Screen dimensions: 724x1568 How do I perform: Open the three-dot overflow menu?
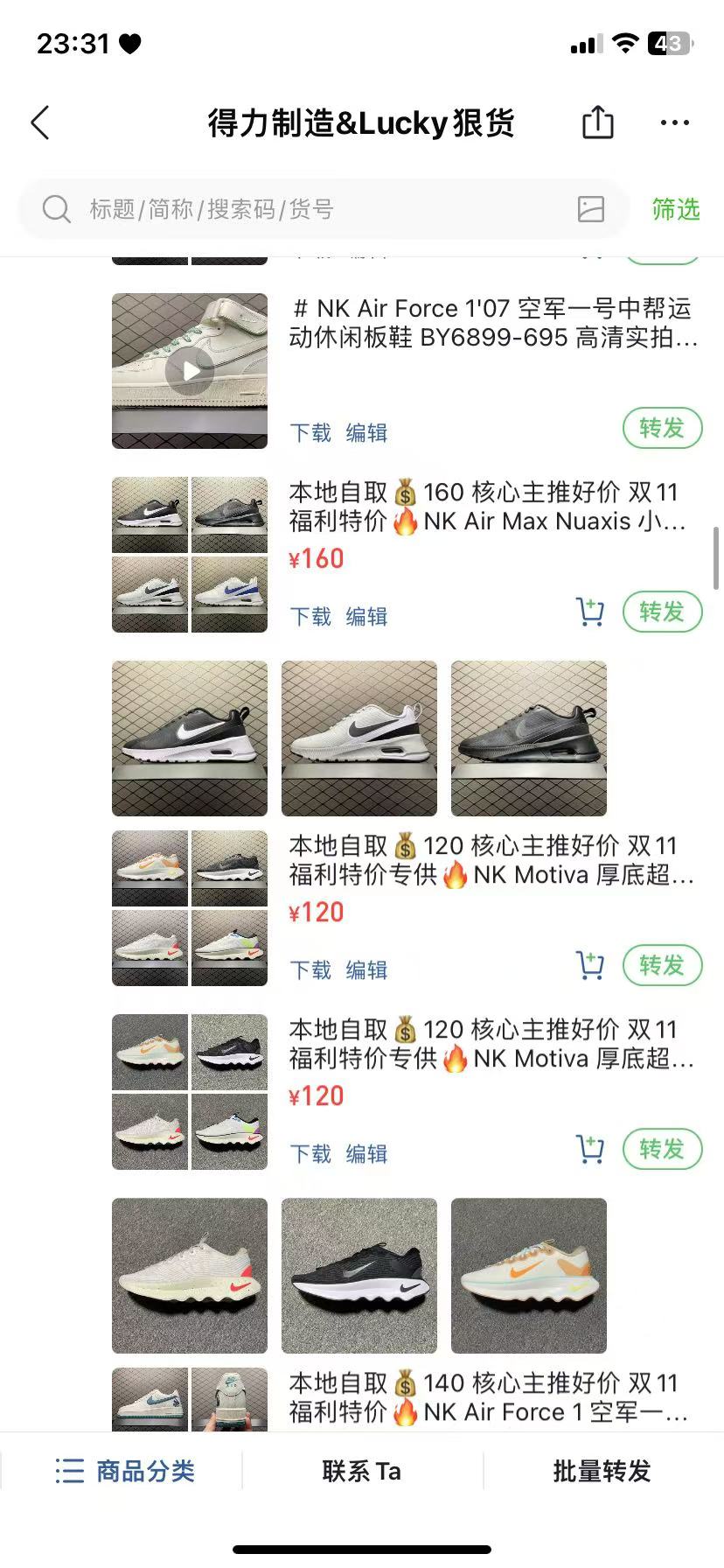pos(674,122)
